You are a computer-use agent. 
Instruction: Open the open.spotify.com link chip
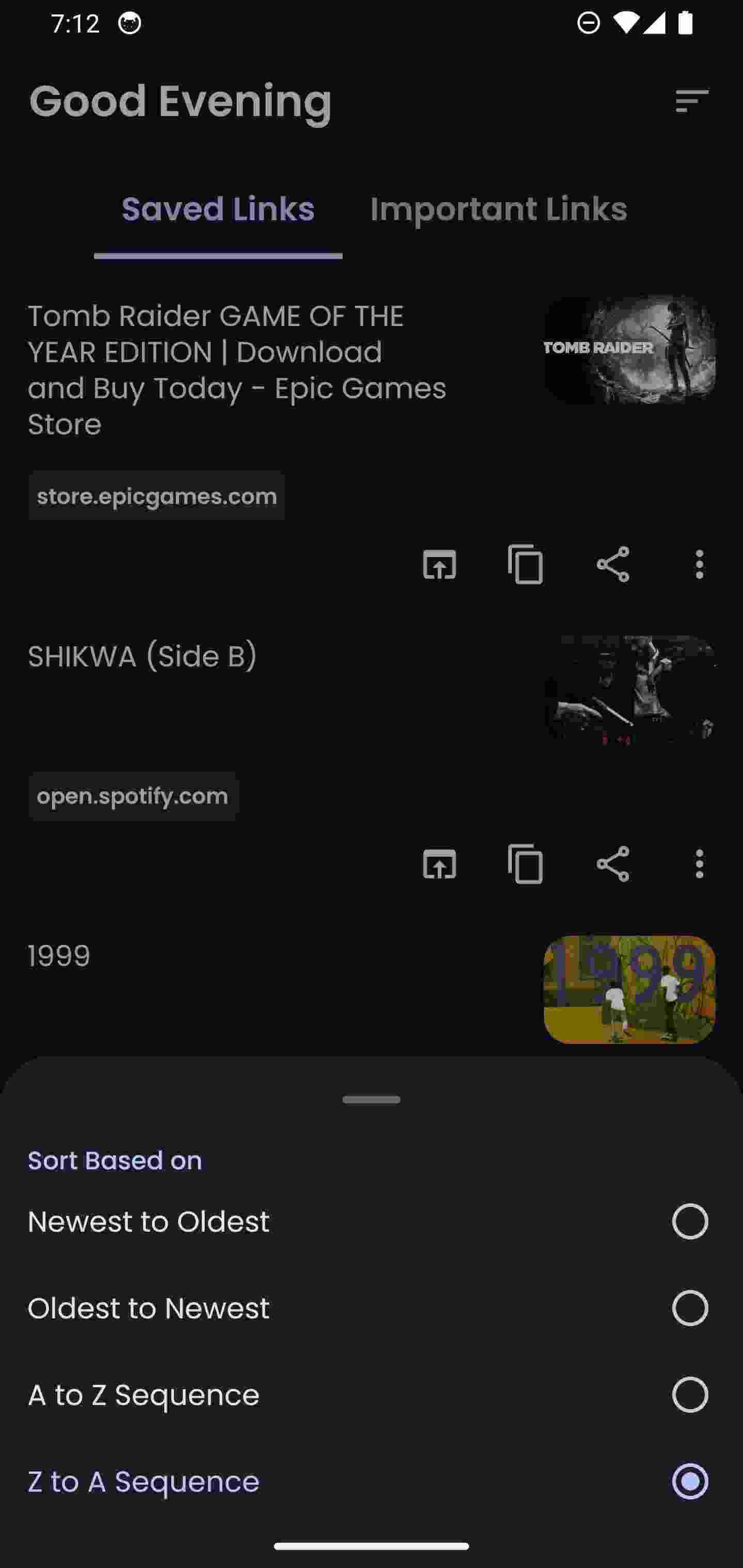tap(132, 795)
